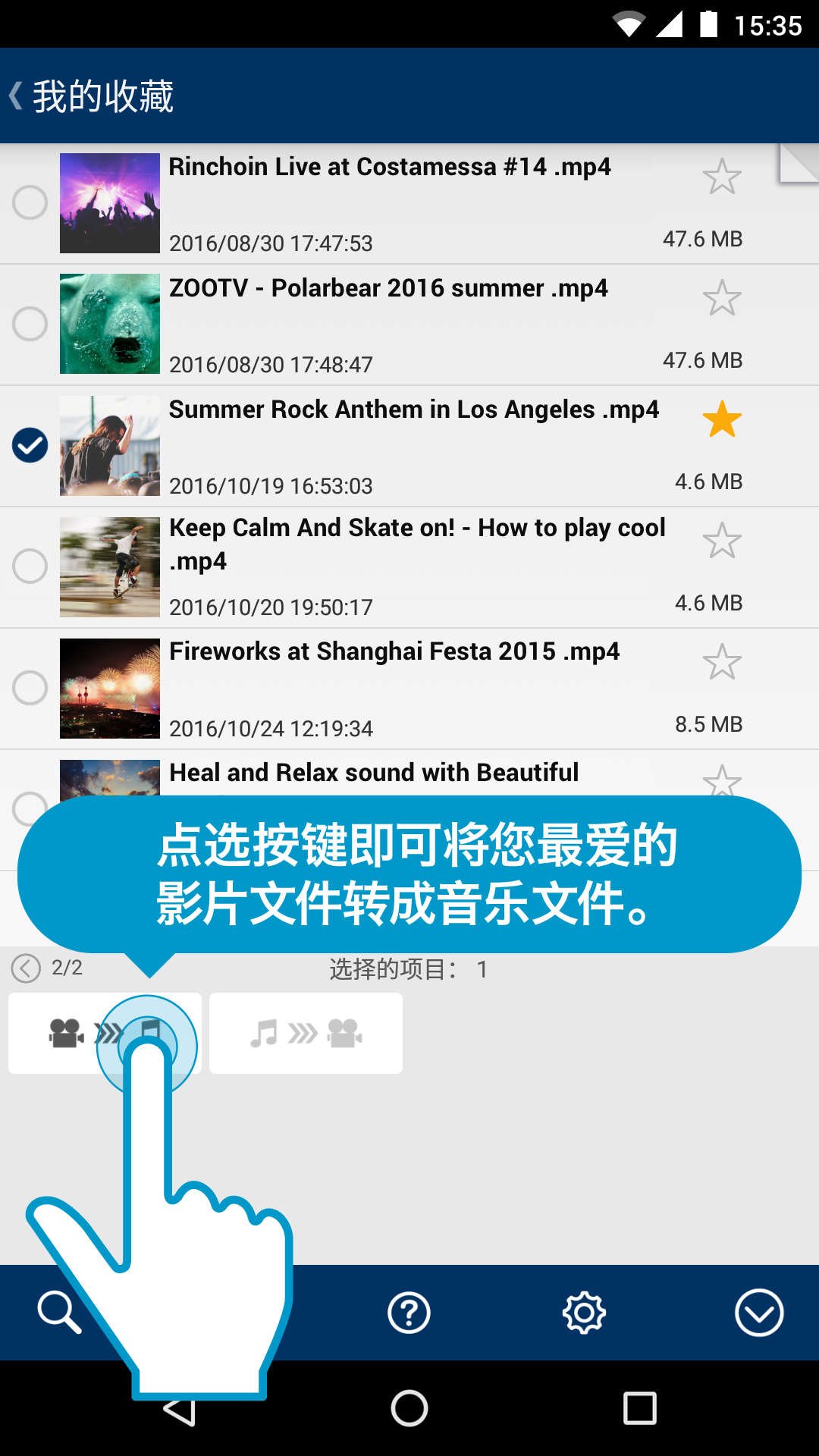Go to the Android home screen

click(x=409, y=1409)
